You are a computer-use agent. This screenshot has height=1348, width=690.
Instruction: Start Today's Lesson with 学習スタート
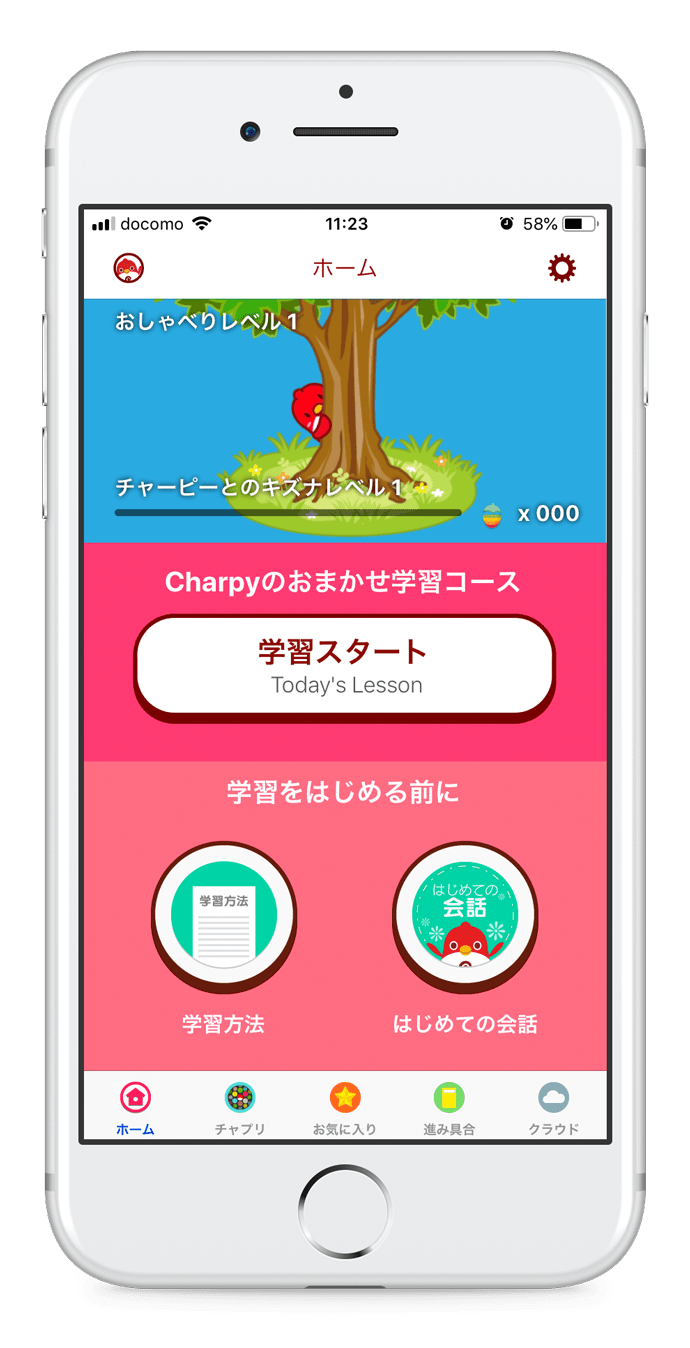pyautogui.click(x=345, y=666)
